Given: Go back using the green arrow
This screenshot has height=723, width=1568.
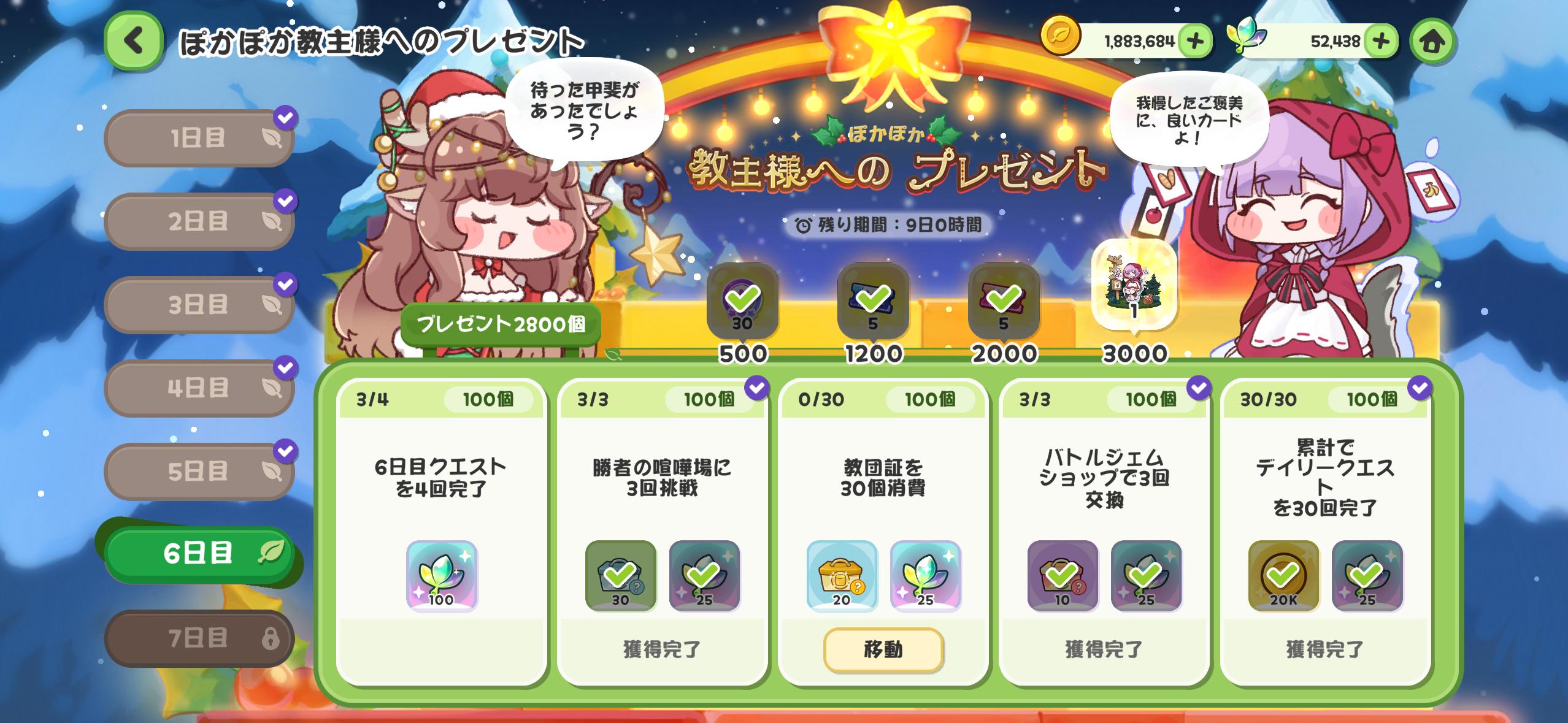Looking at the screenshot, I should click(134, 40).
